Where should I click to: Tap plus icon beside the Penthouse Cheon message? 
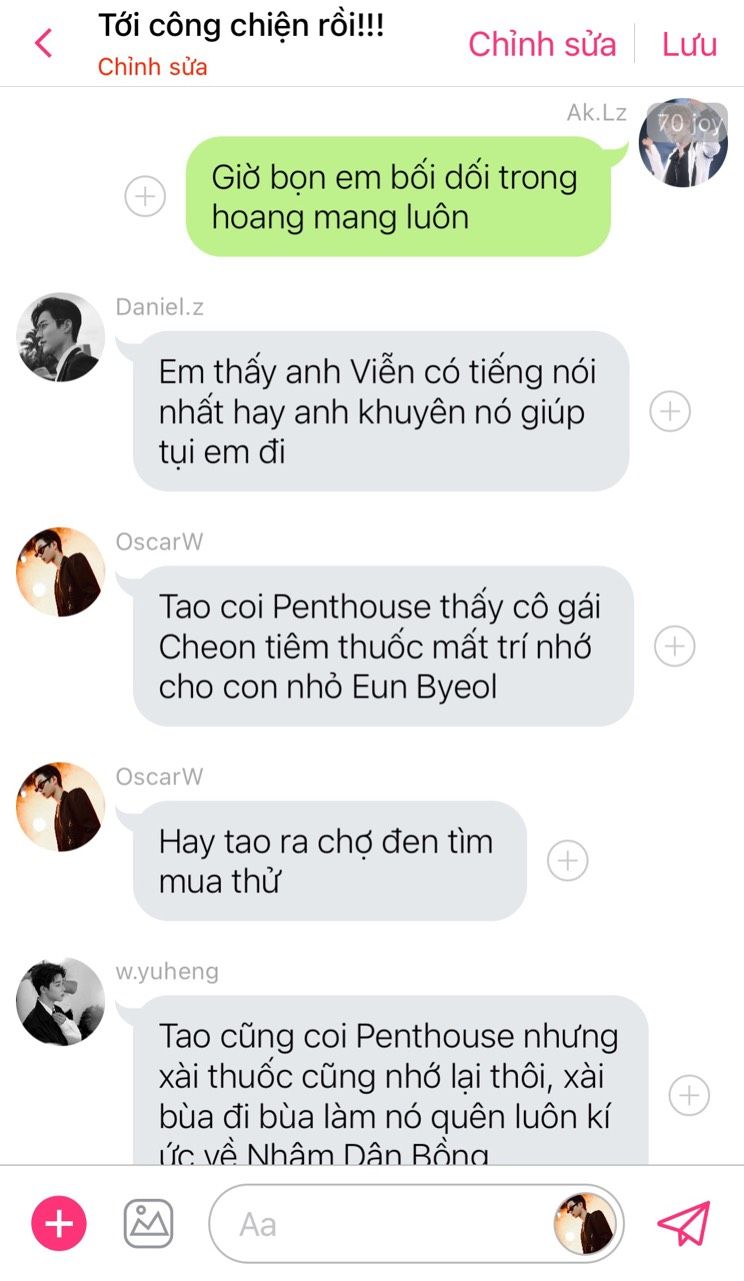pos(674,646)
